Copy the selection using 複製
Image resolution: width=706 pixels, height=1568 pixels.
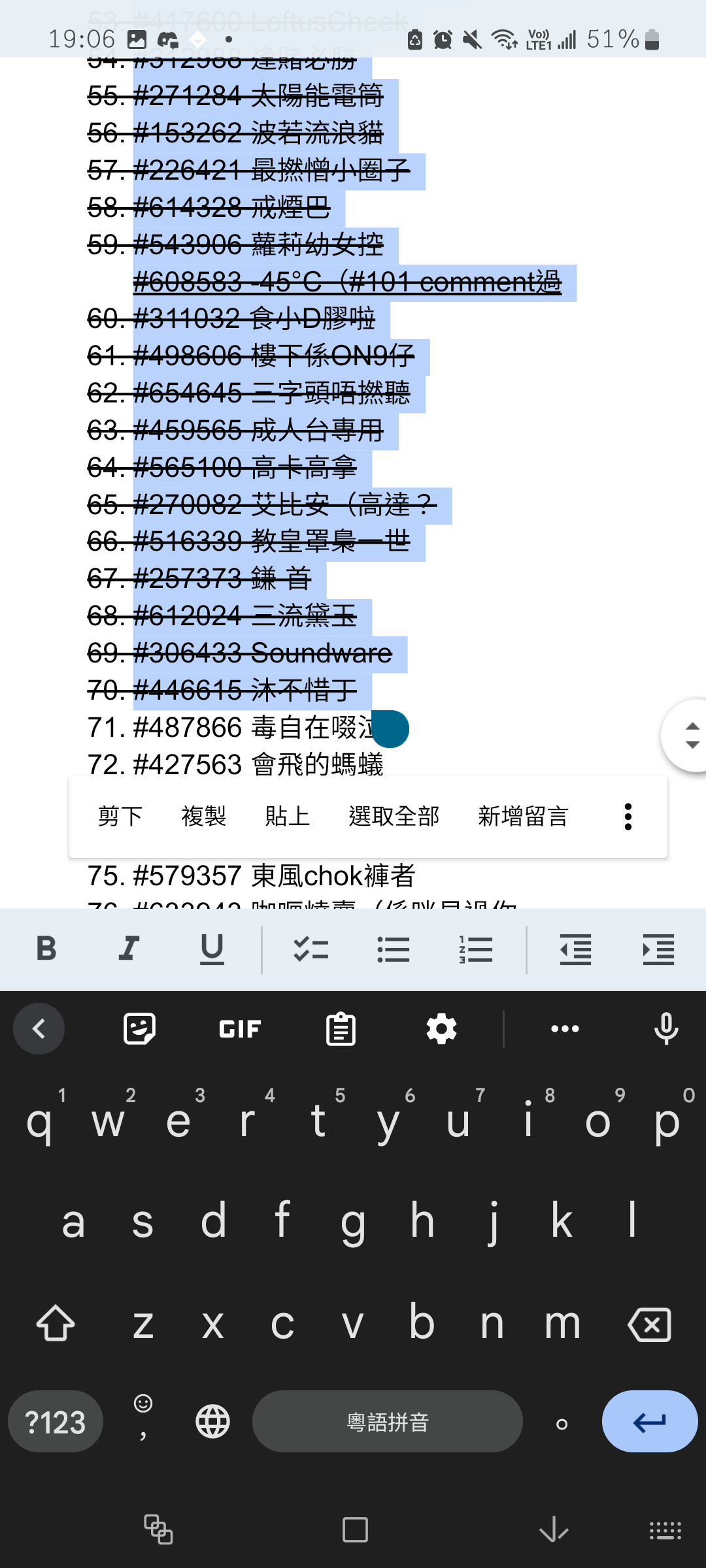tap(204, 817)
